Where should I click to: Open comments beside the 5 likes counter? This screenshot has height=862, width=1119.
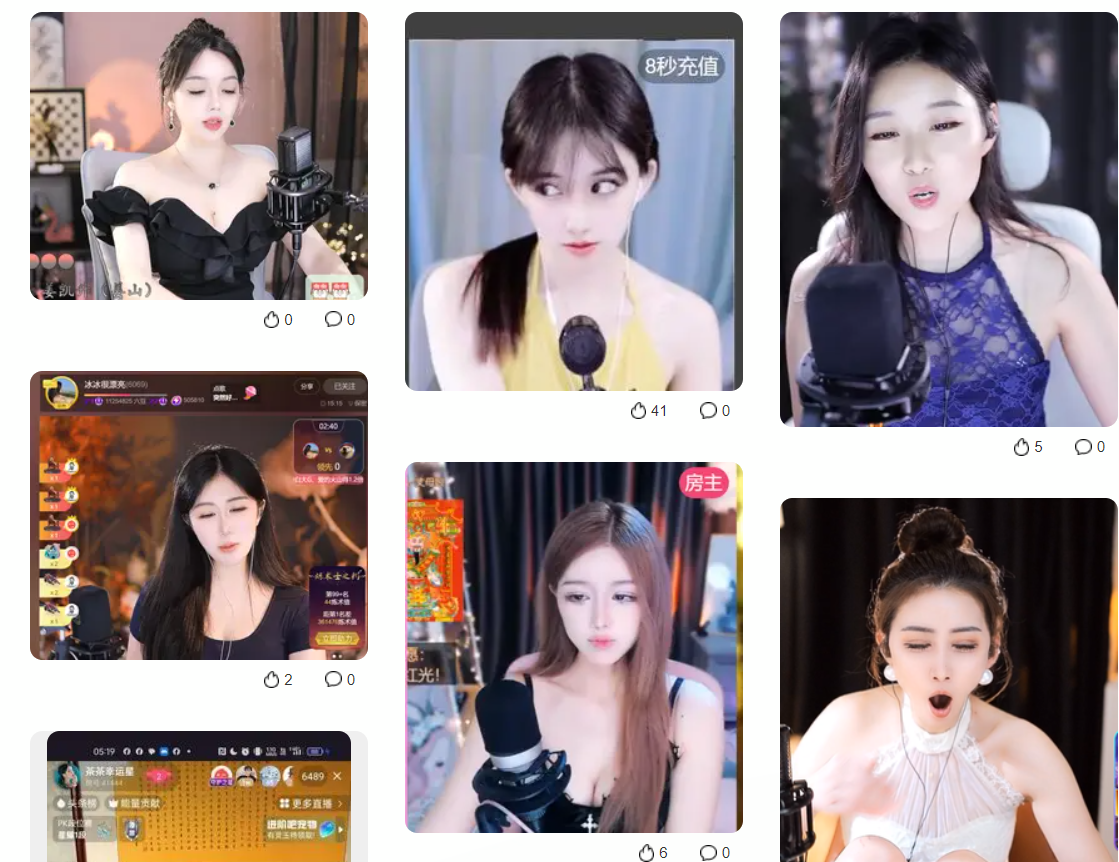[1083, 447]
